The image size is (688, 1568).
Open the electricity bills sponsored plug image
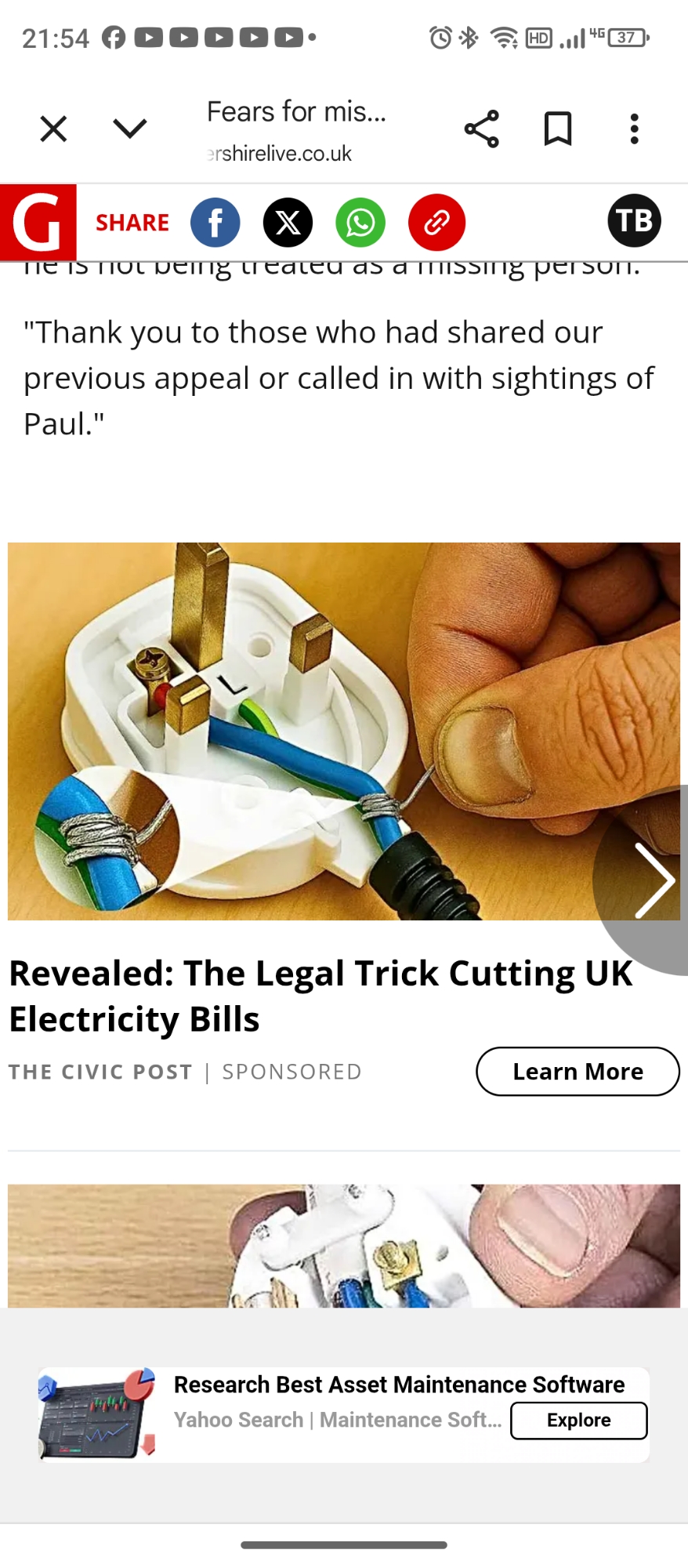(313, 729)
